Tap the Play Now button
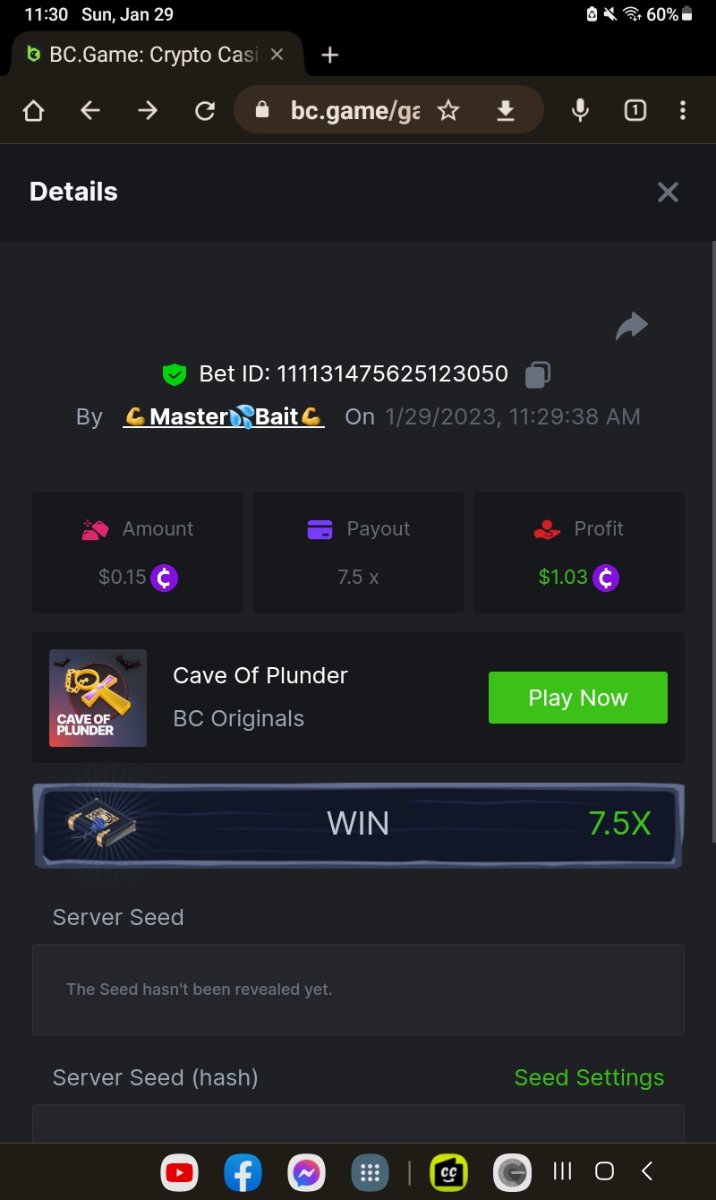This screenshot has height=1200, width=716. click(x=577, y=698)
